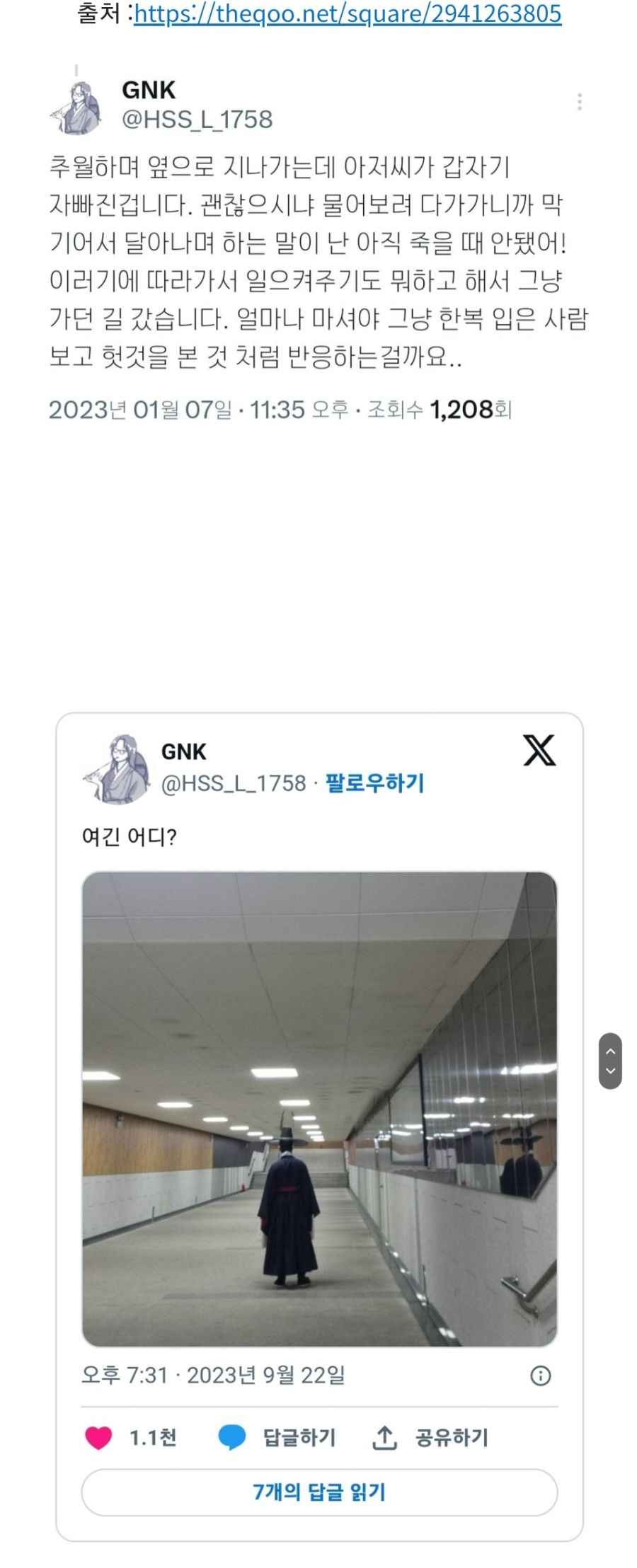The width and height of the screenshot is (637, 1568).
Task: Open the X logo in the embedded tweet
Action: tap(539, 751)
